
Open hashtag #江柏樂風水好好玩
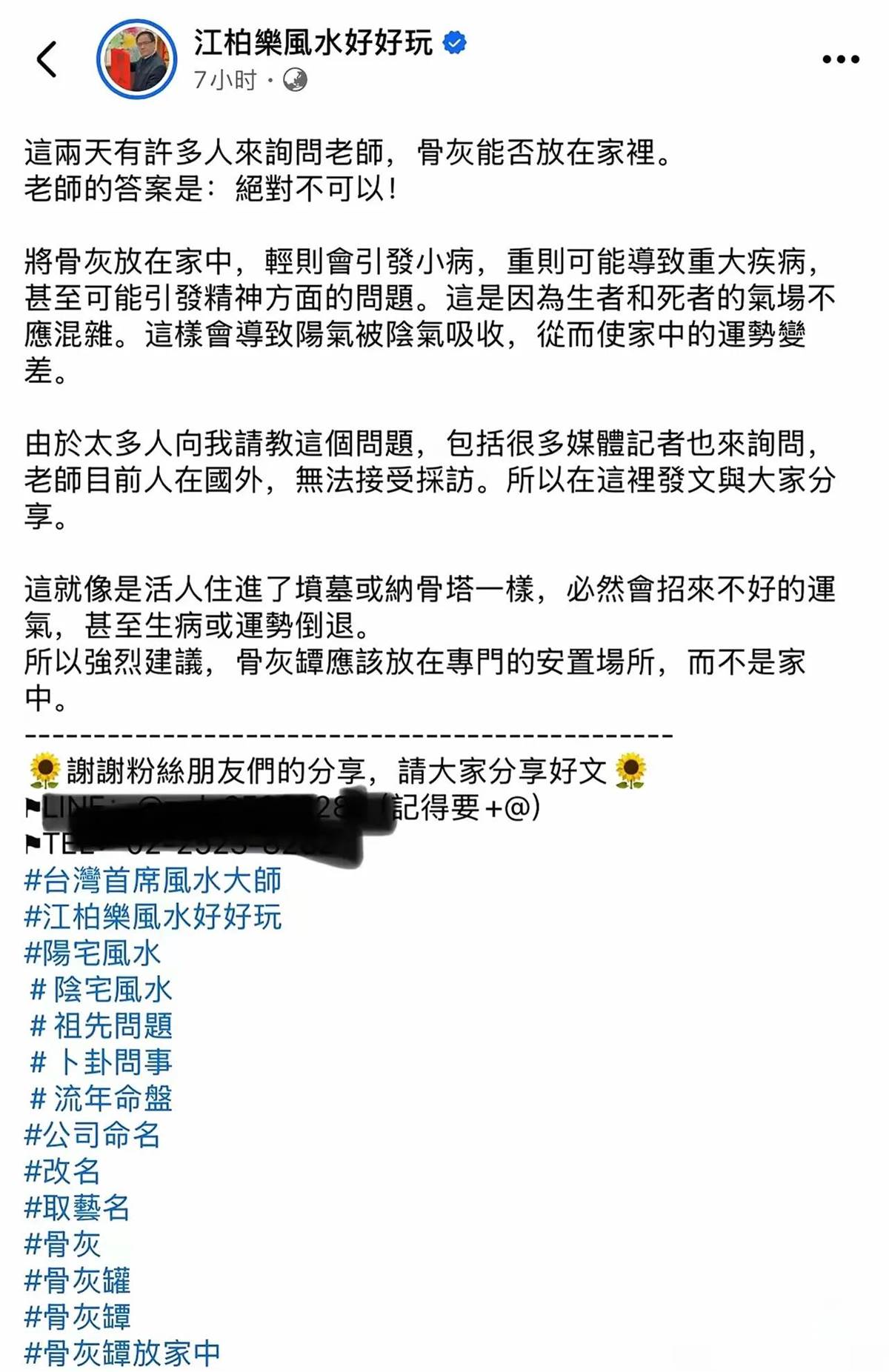pyautogui.click(x=153, y=917)
